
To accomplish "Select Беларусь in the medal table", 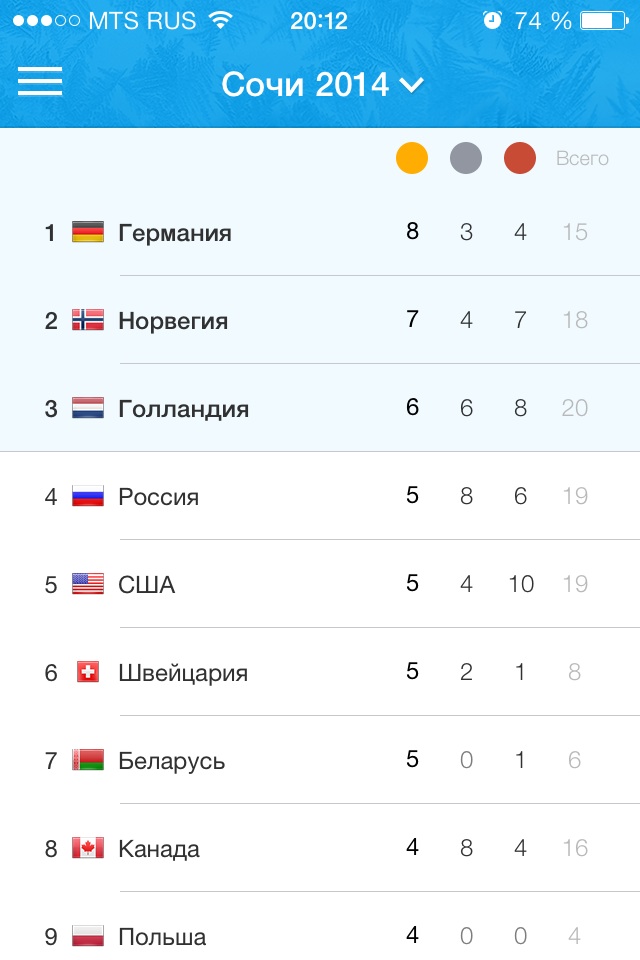I will (320, 761).
